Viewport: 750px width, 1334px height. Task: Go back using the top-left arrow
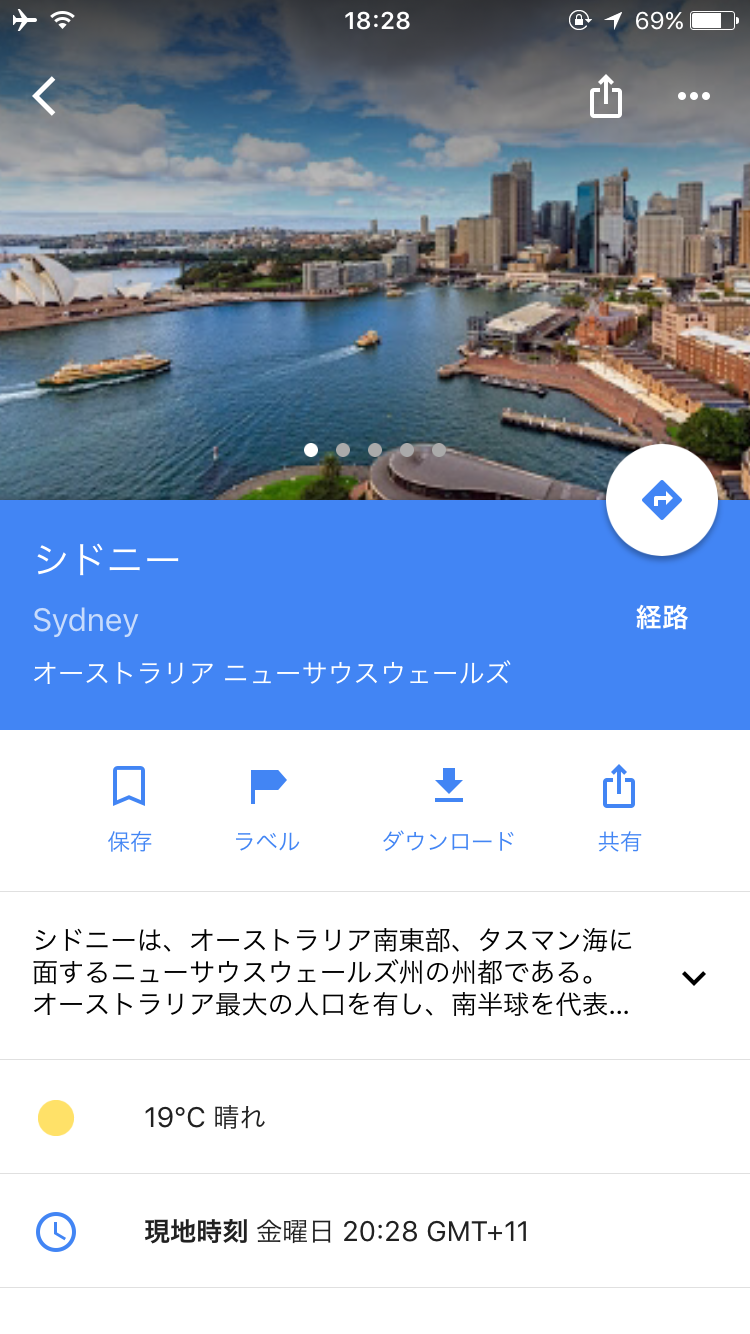(44, 97)
